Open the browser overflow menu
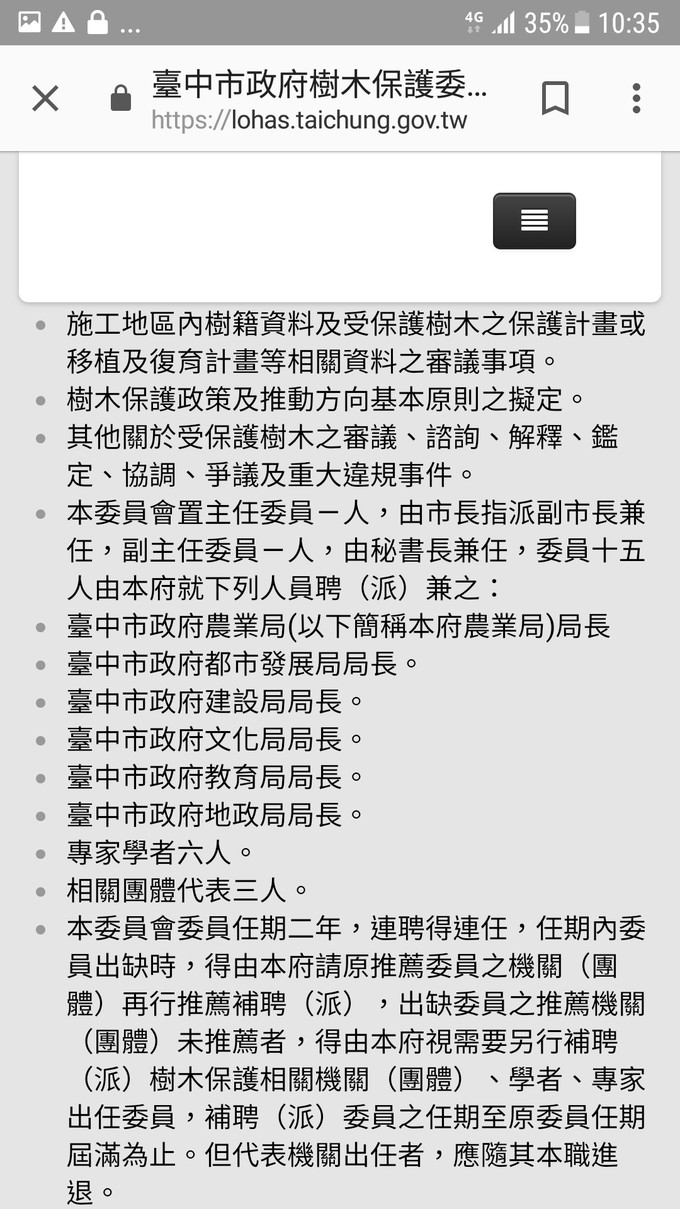 pos(636,98)
